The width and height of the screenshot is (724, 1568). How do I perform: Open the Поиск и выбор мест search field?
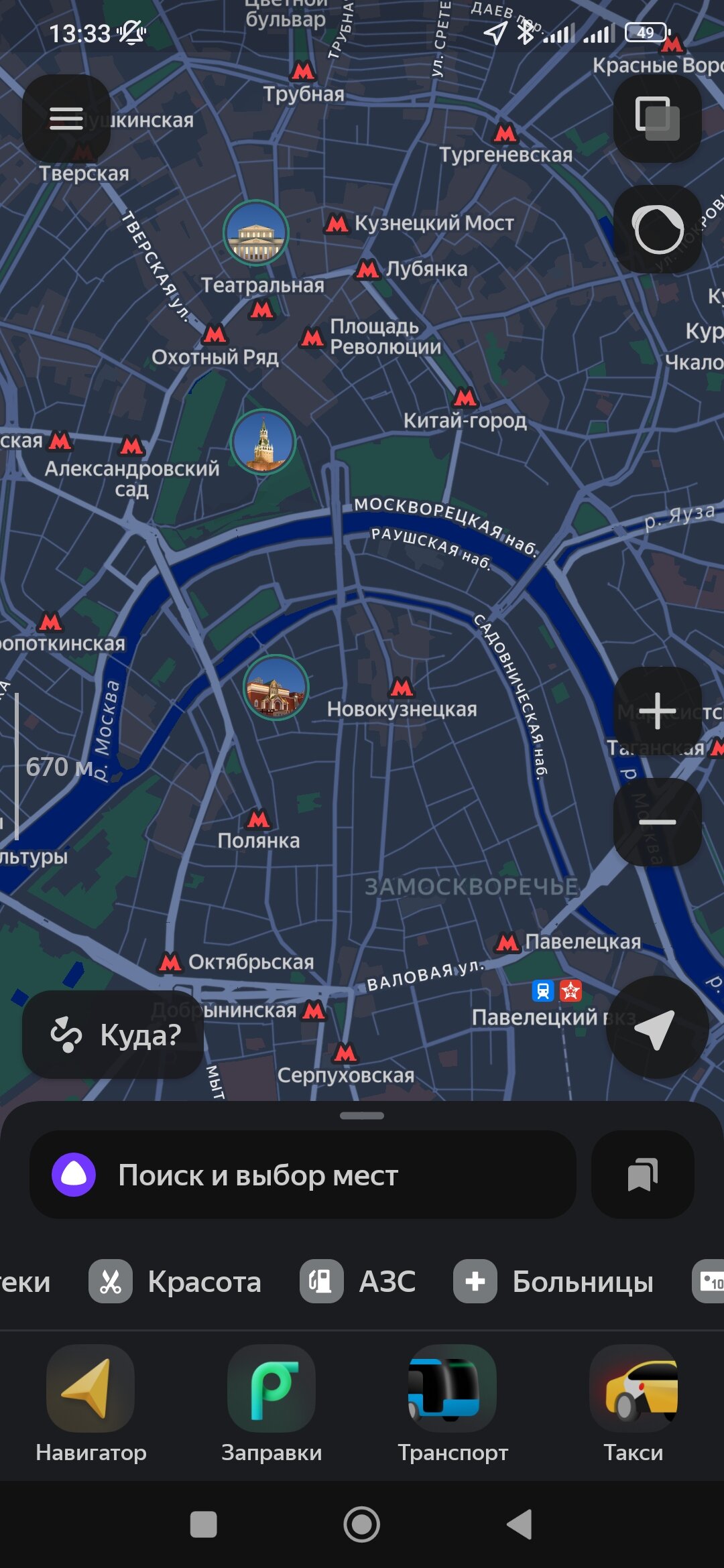point(303,1175)
